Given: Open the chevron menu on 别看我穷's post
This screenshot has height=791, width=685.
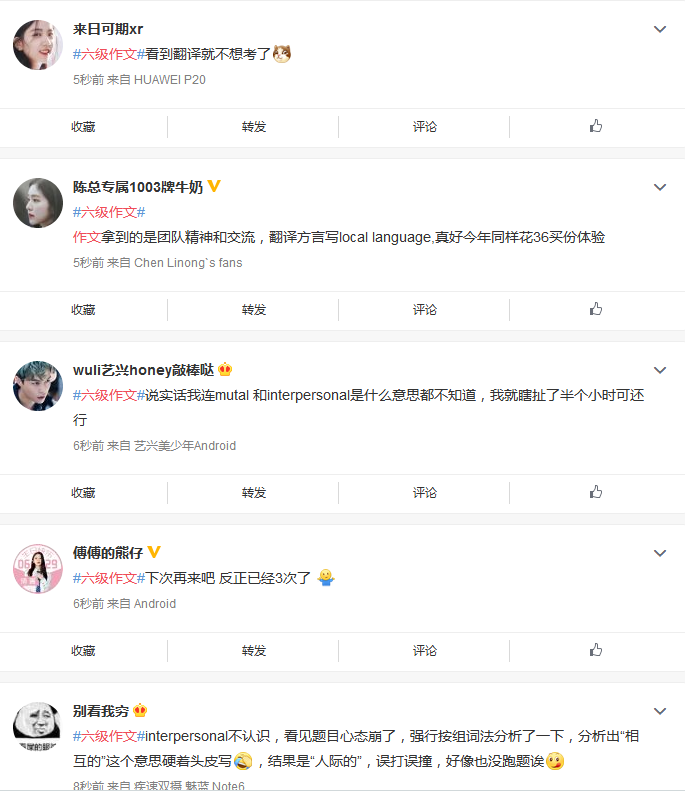Looking at the screenshot, I should coord(660,711).
